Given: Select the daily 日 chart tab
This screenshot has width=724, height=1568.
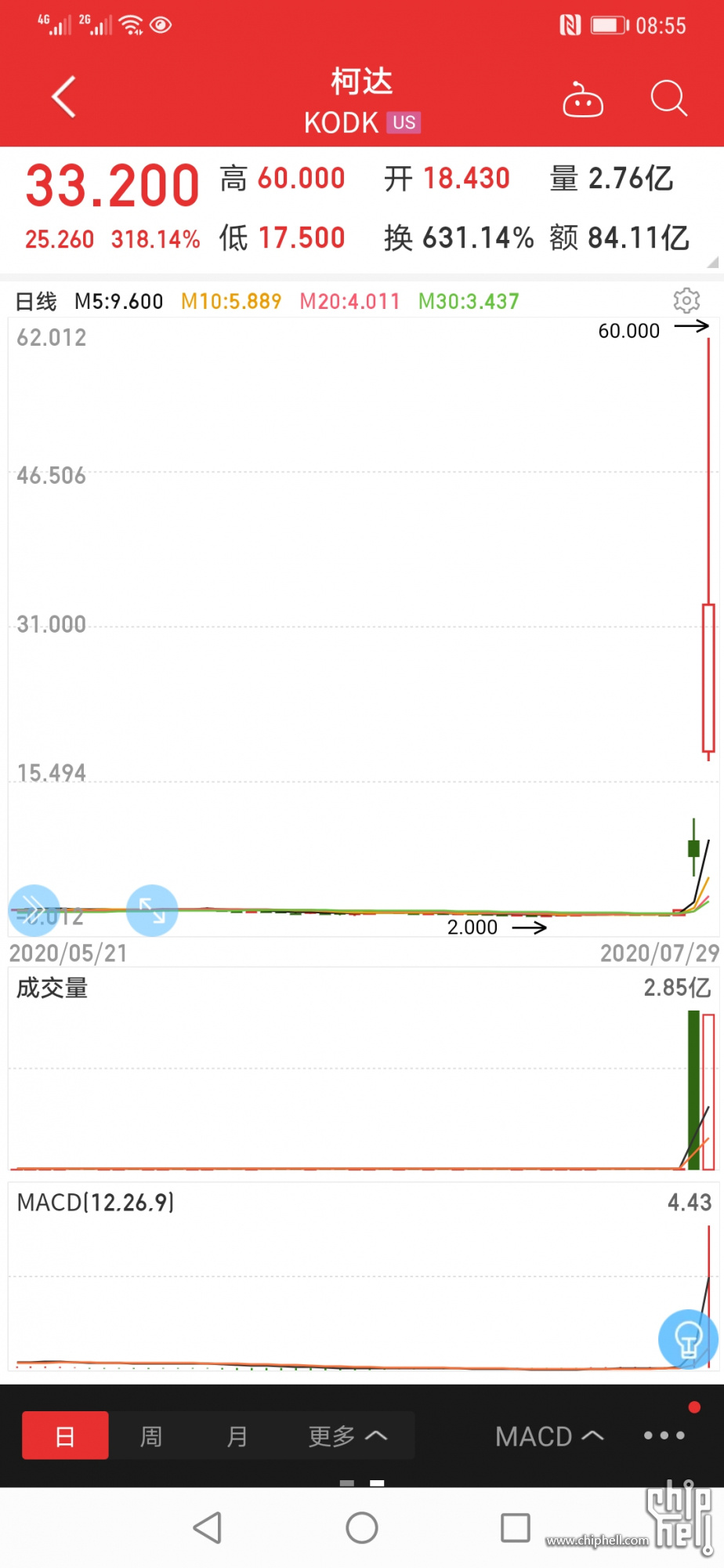Looking at the screenshot, I should 65,1436.
